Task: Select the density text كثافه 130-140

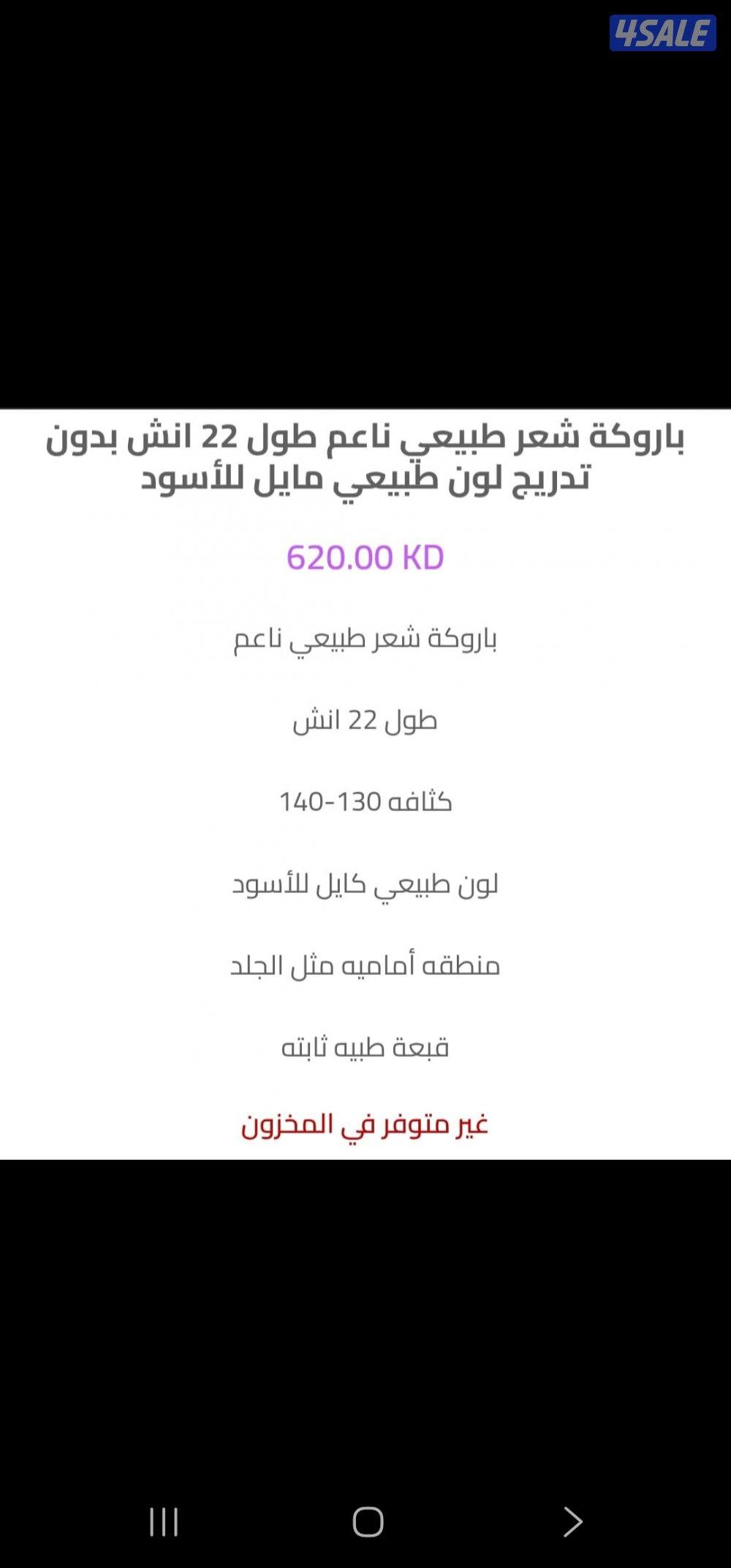Action: [x=365, y=800]
